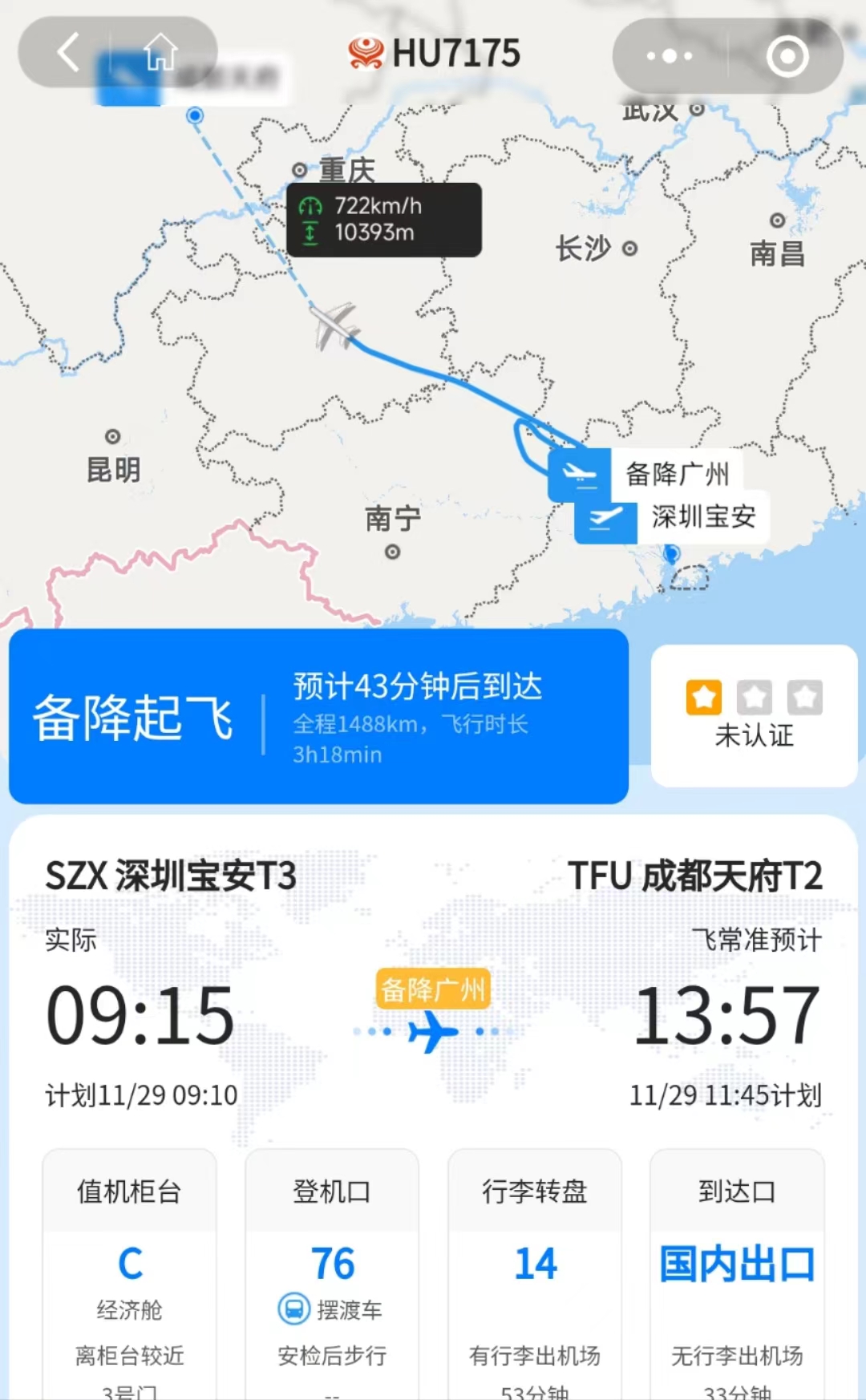
Task: Open the three-dot more options menu
Action: [x=670, y=56]
